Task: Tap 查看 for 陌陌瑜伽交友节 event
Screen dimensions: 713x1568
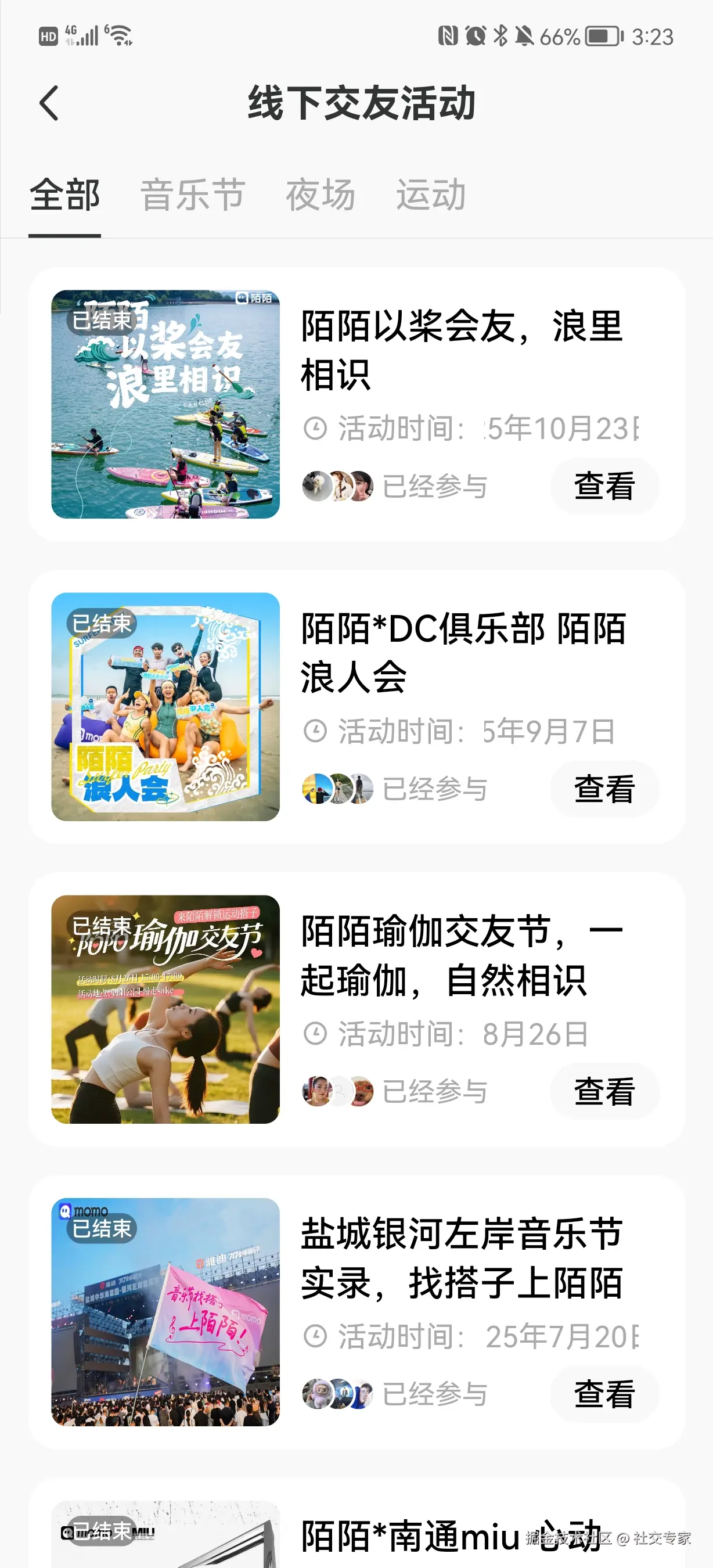Action: click(604, 1091)
